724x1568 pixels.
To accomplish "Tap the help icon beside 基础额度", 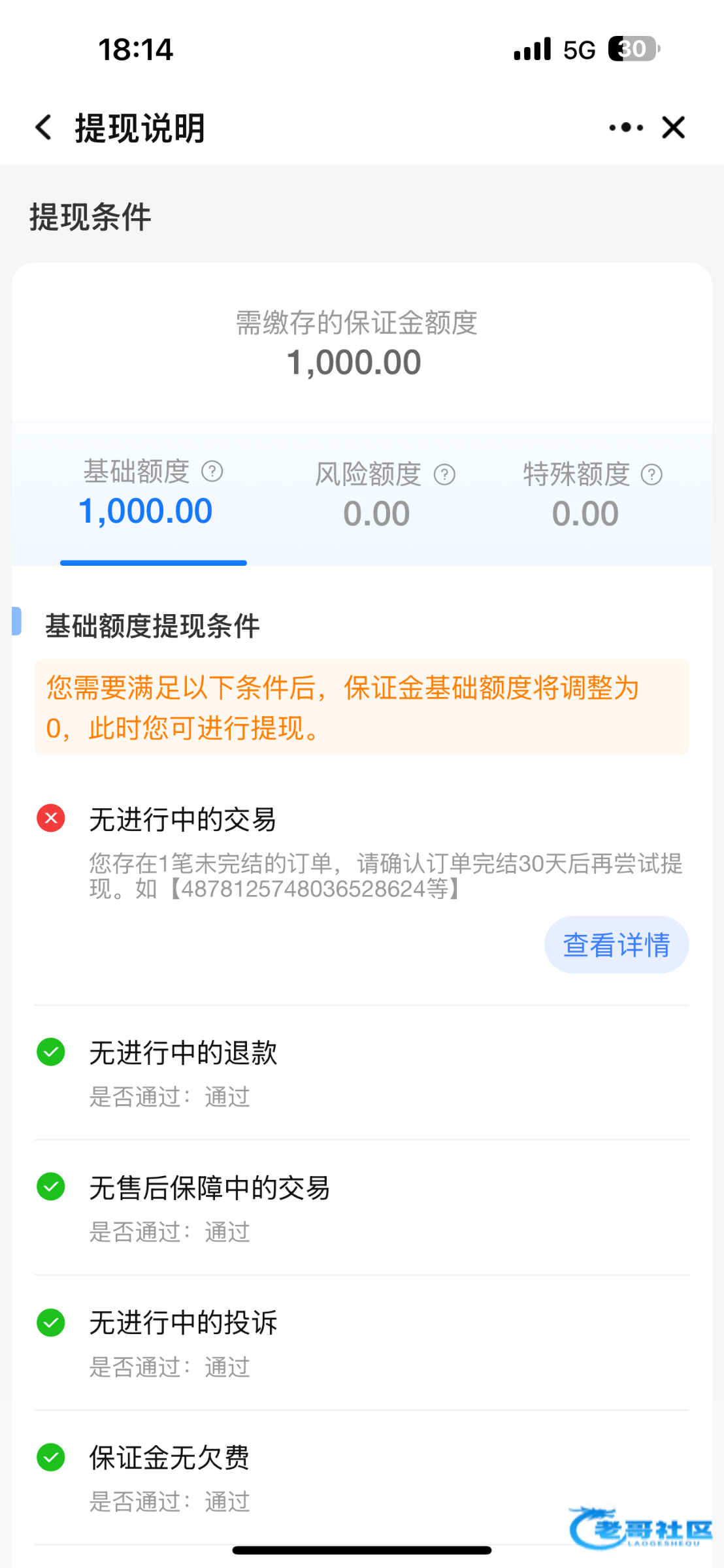I will [x=212, y=471].
